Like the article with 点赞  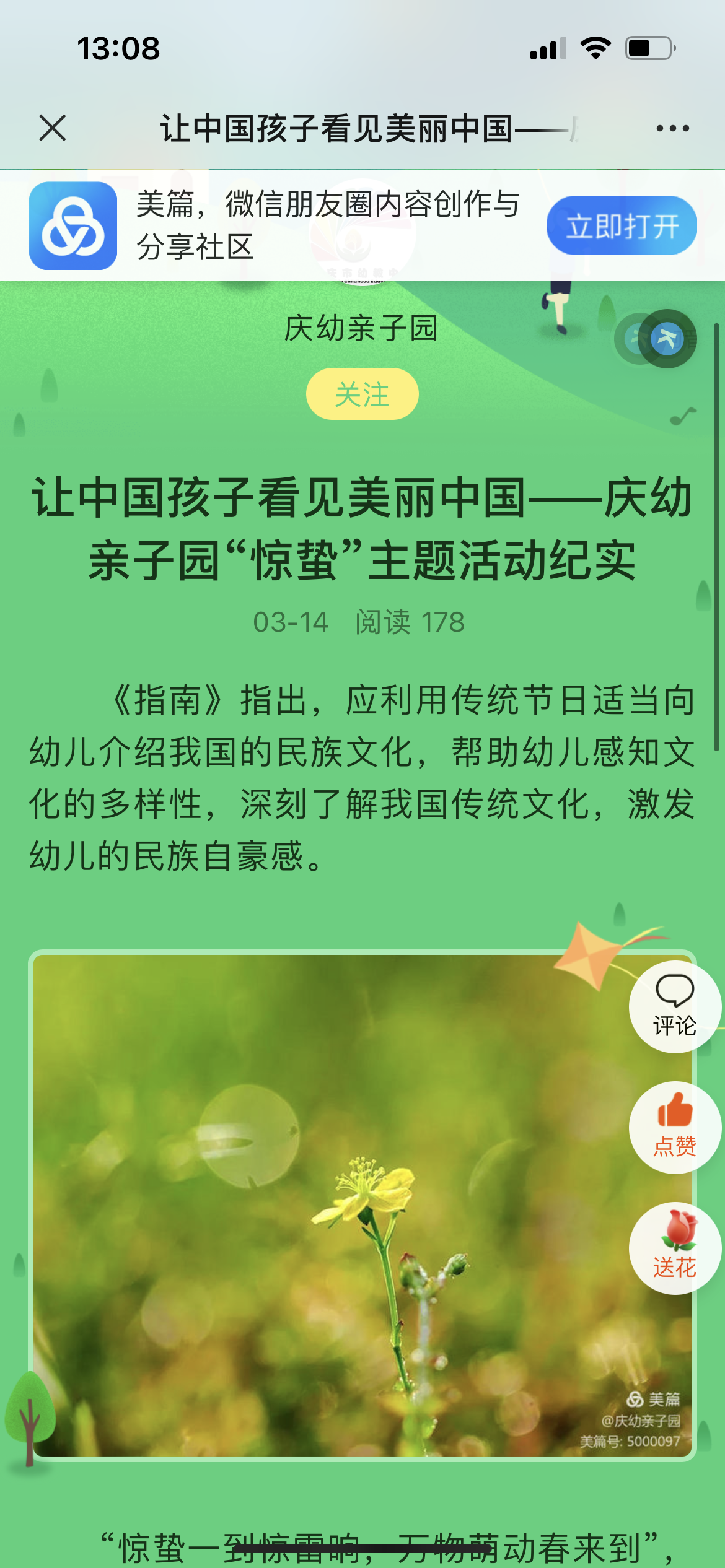pyautogui.click(x=674, y=1126)
